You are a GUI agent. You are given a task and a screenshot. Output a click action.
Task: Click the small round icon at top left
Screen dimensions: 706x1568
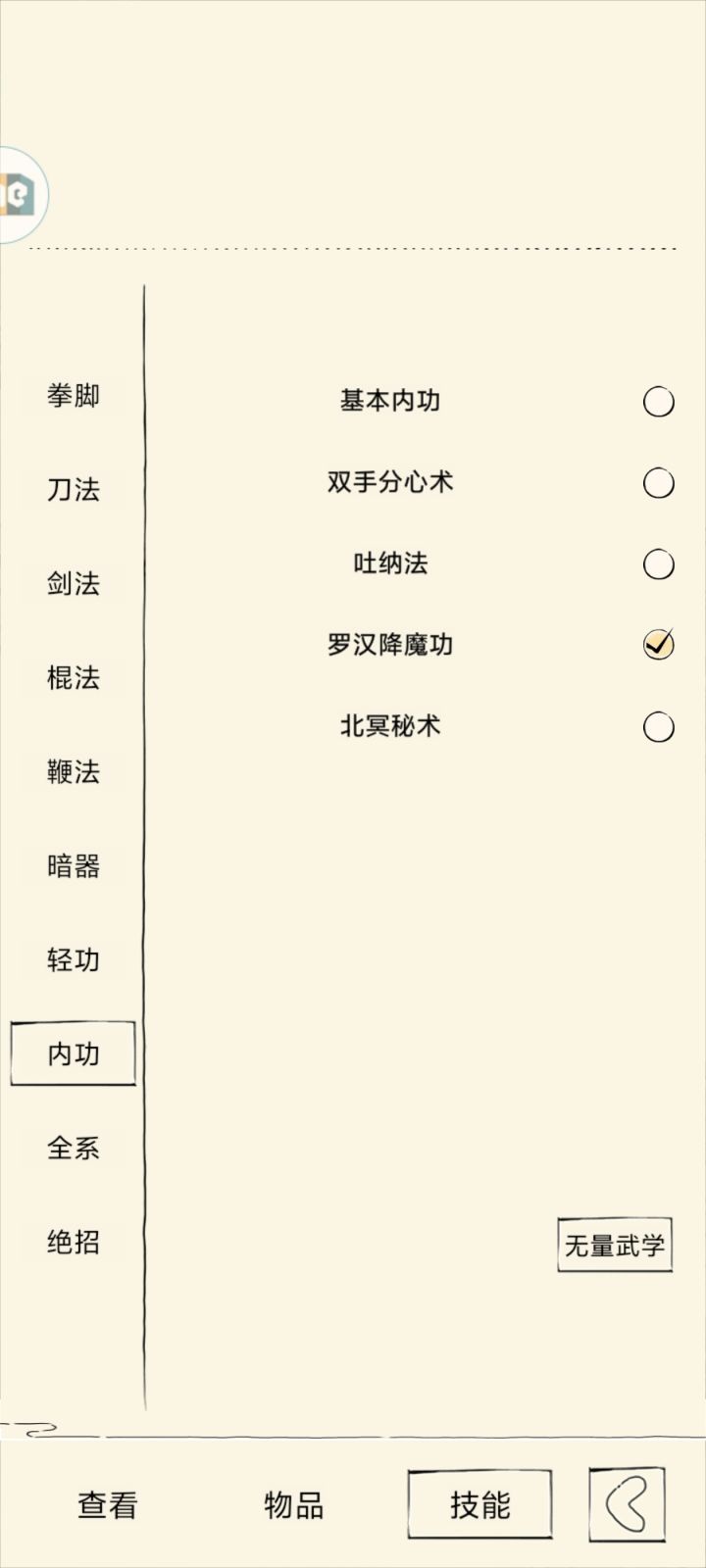18,193
